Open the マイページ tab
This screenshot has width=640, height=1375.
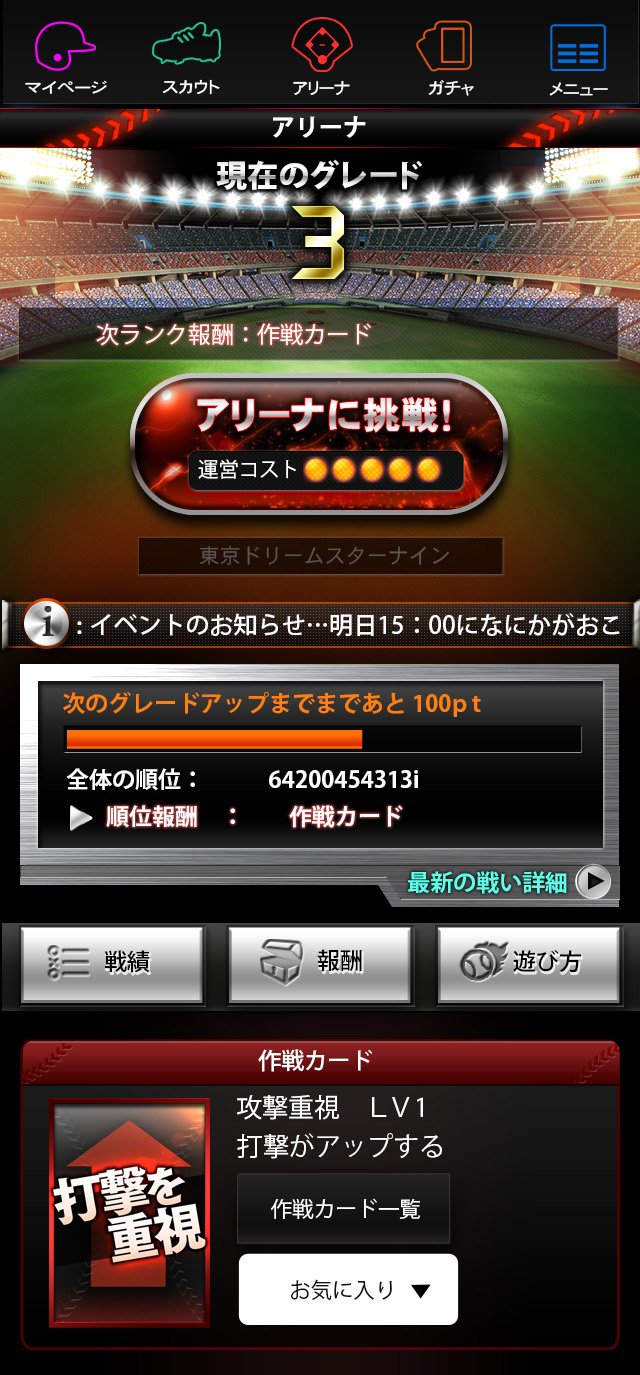pyautogui.click(x=66, y=58)
